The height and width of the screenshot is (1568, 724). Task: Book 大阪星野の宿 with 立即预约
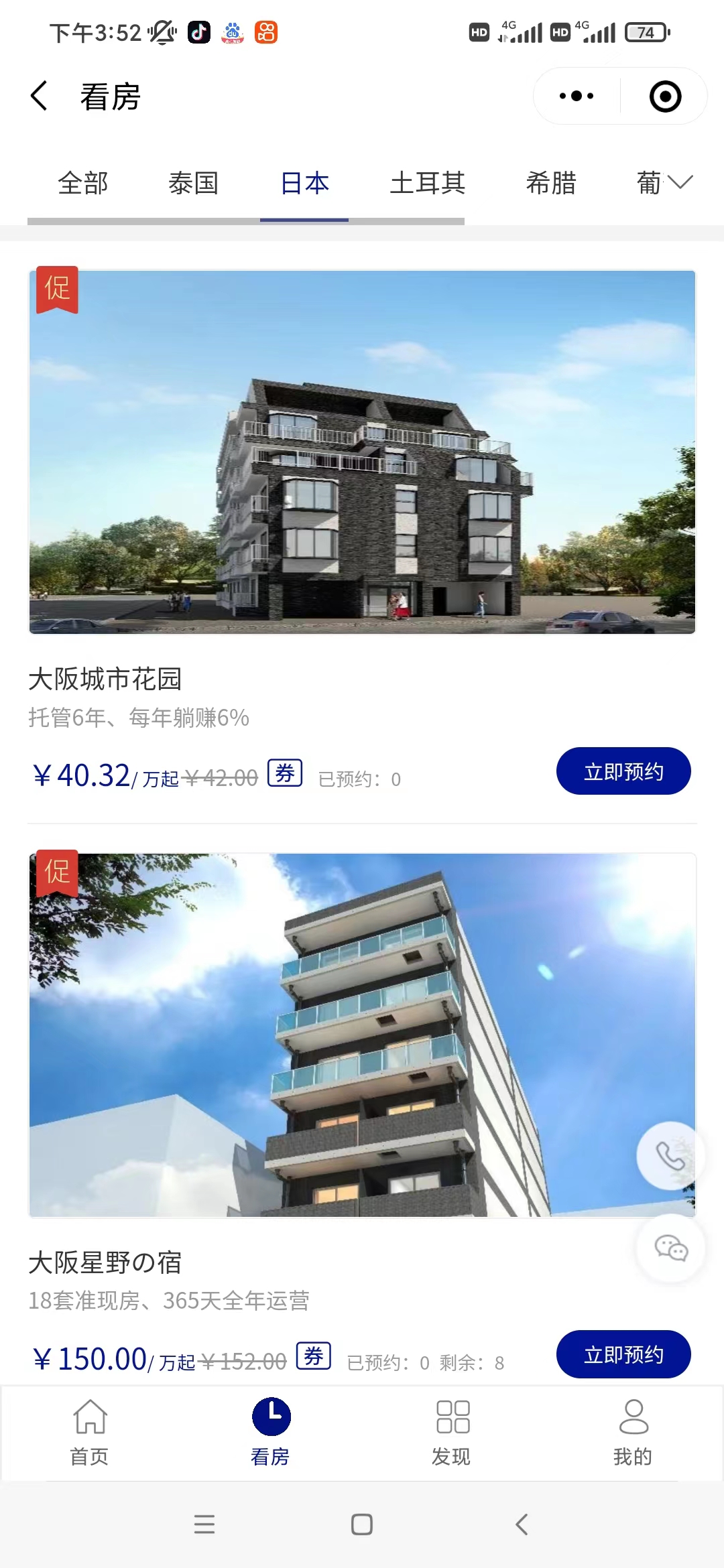pos(623,1354)
